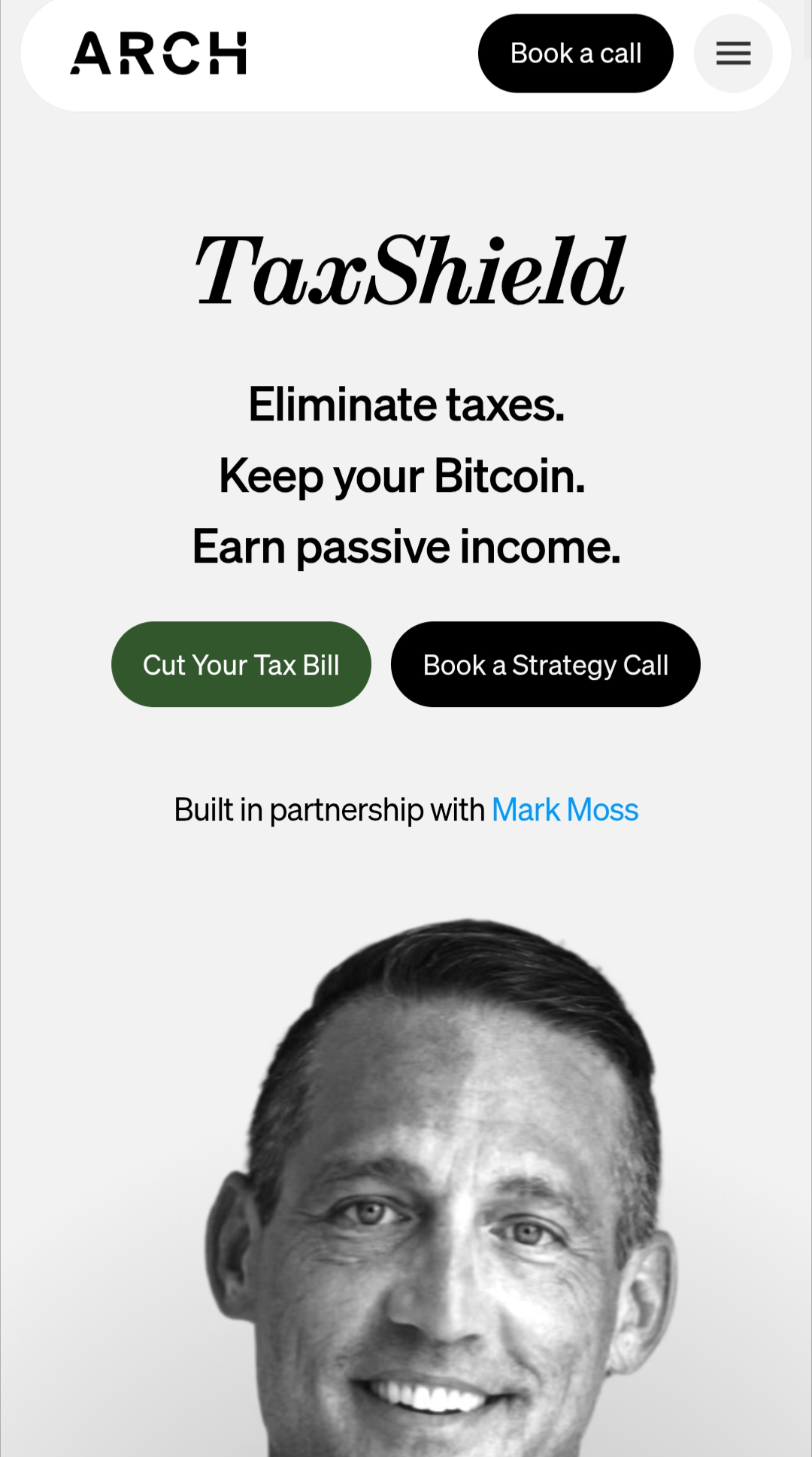Screen dimensions: 812x1457
Task: Tap Cut Your Tax Bill
Action: click(x=241, y=664)
